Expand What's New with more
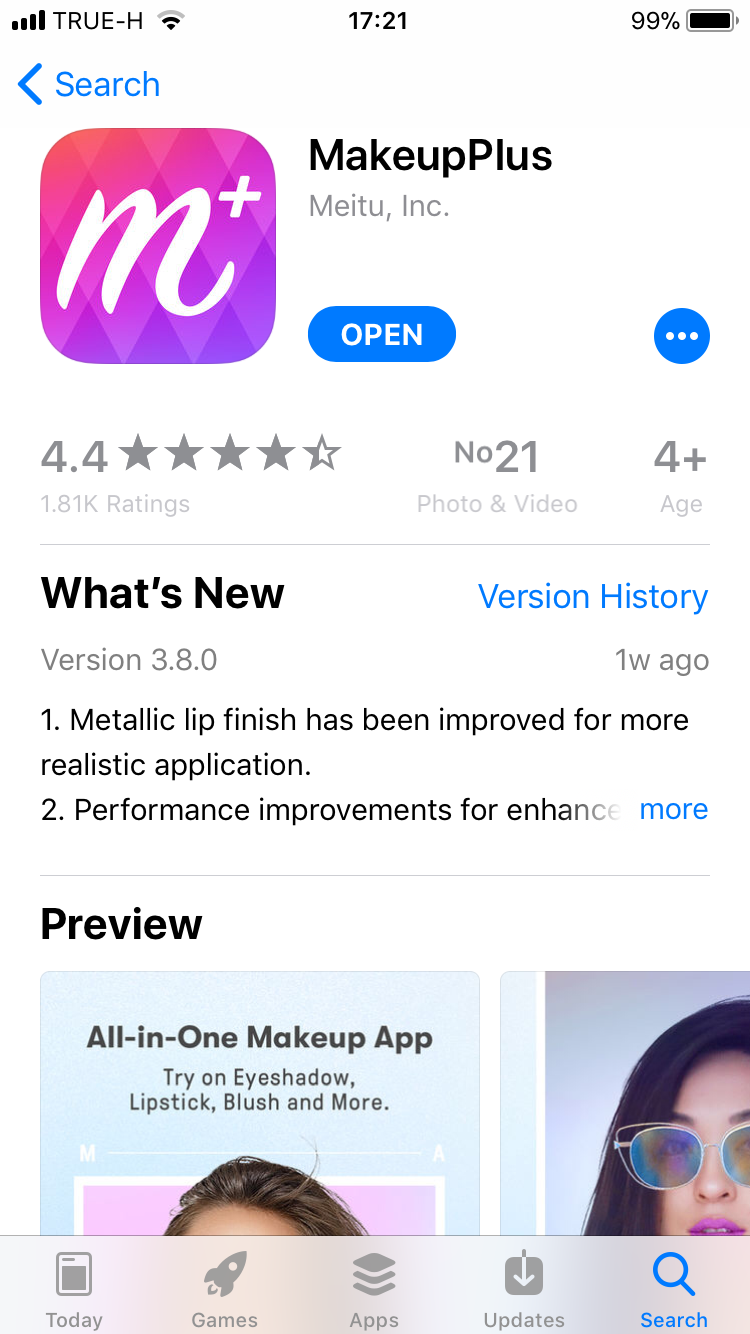Screen dimensions: 750x1334 (x=673, y=809)
